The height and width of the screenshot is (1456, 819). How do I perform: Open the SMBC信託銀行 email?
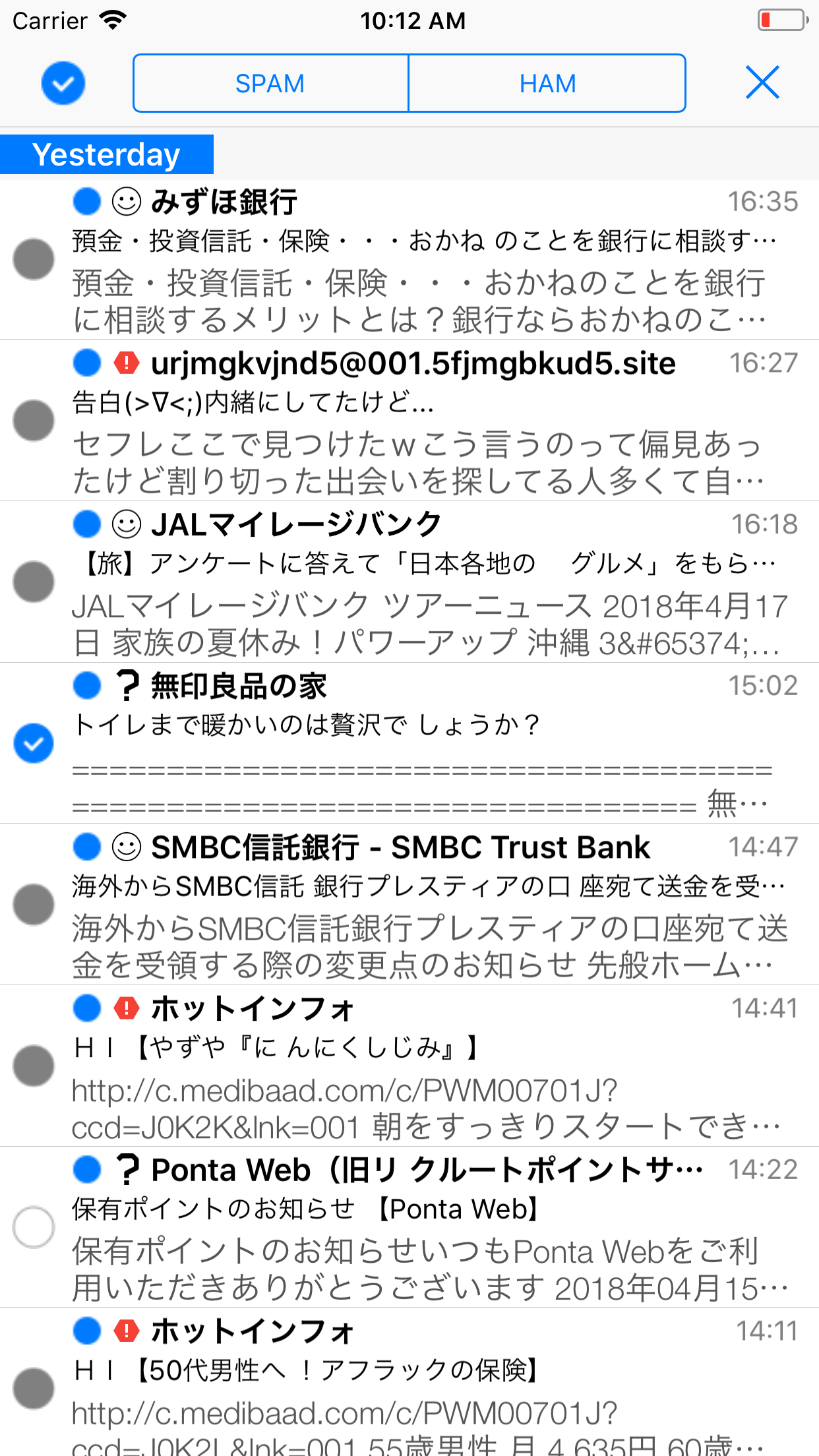pos(435,905)
